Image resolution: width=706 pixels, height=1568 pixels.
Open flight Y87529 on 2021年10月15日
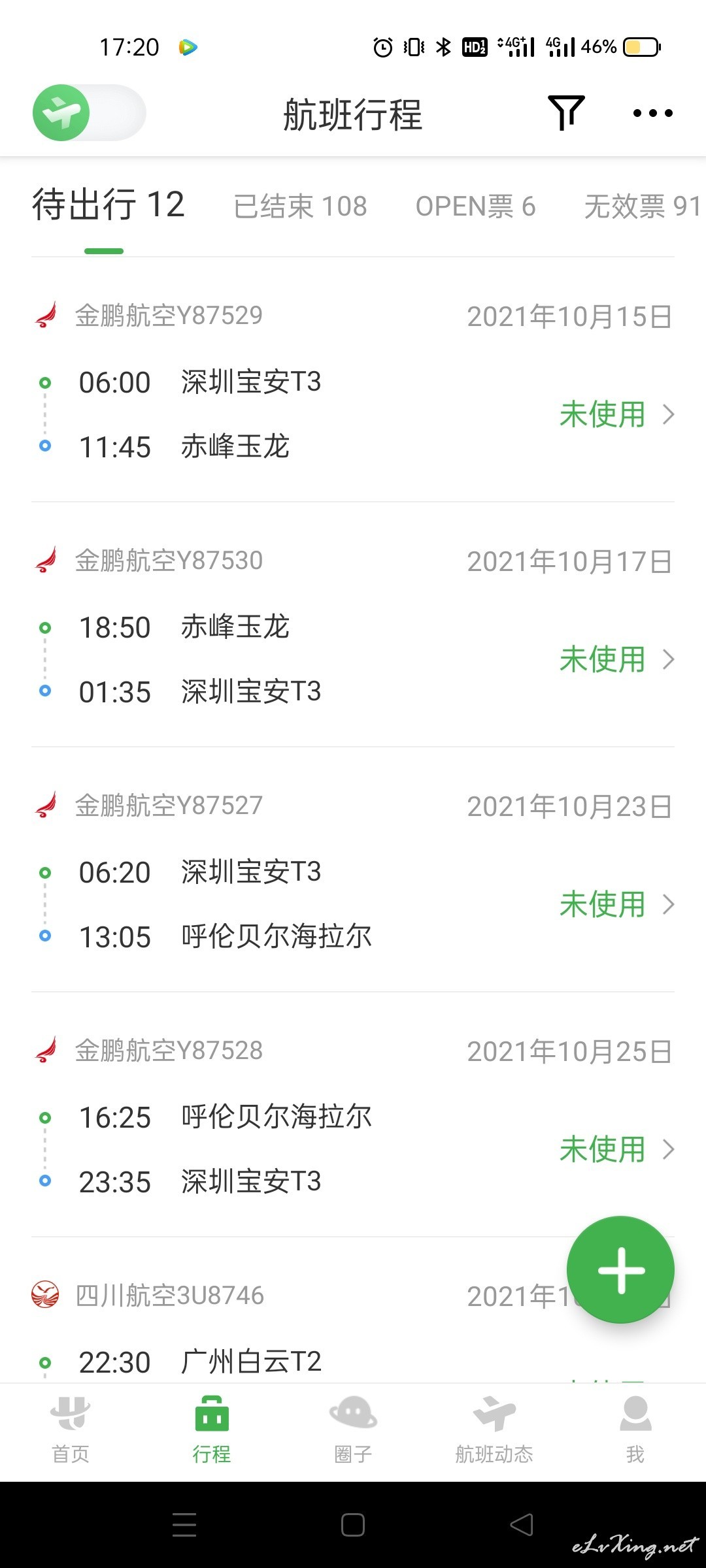(353, 380)
